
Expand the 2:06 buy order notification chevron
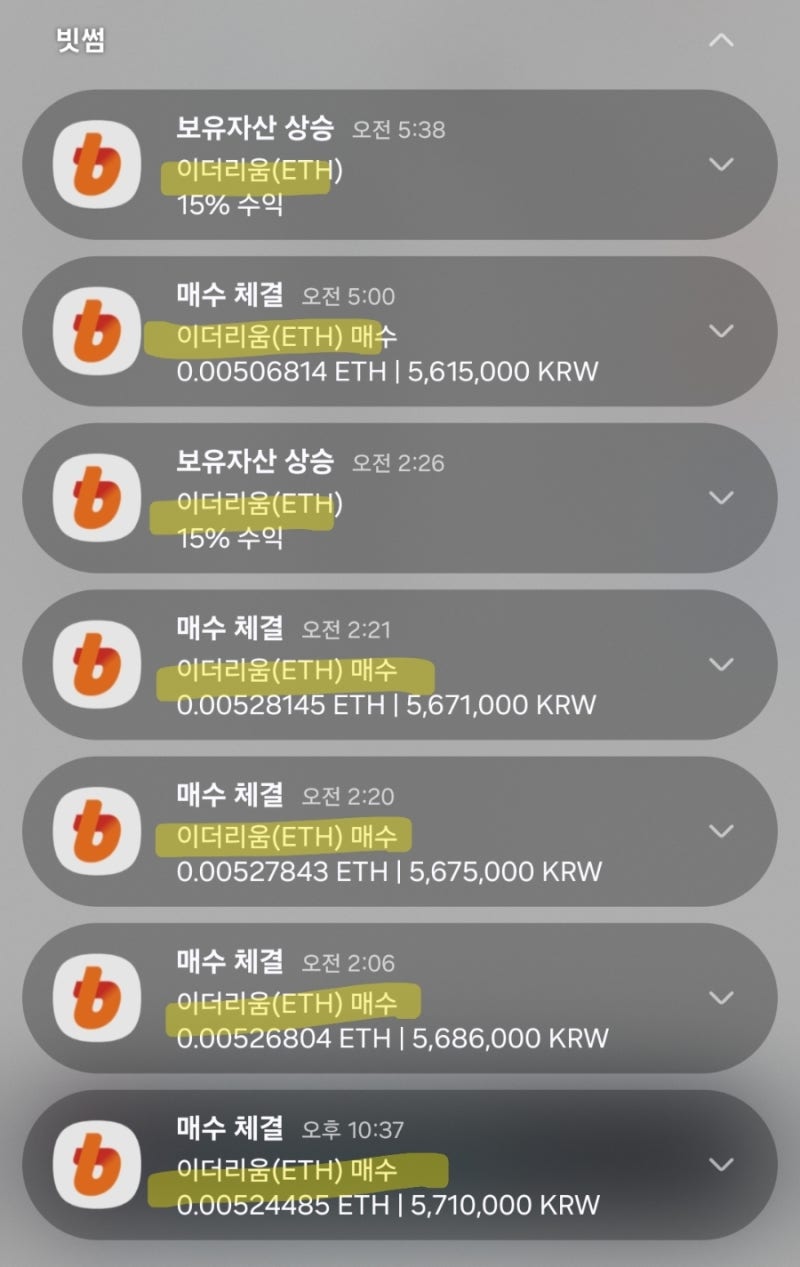(723, 998)
